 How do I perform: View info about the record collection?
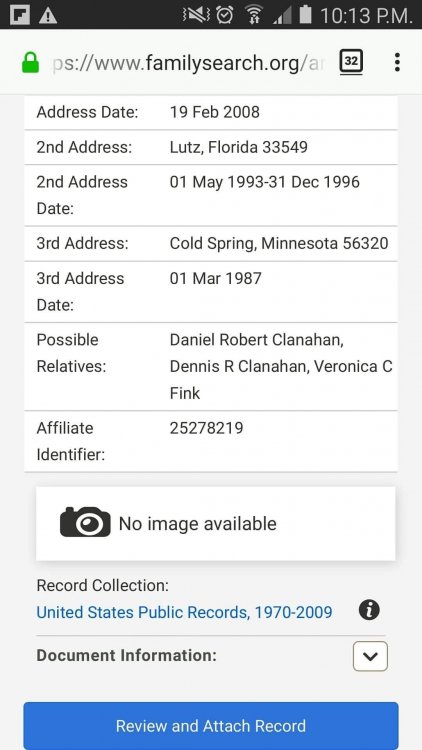369,610
